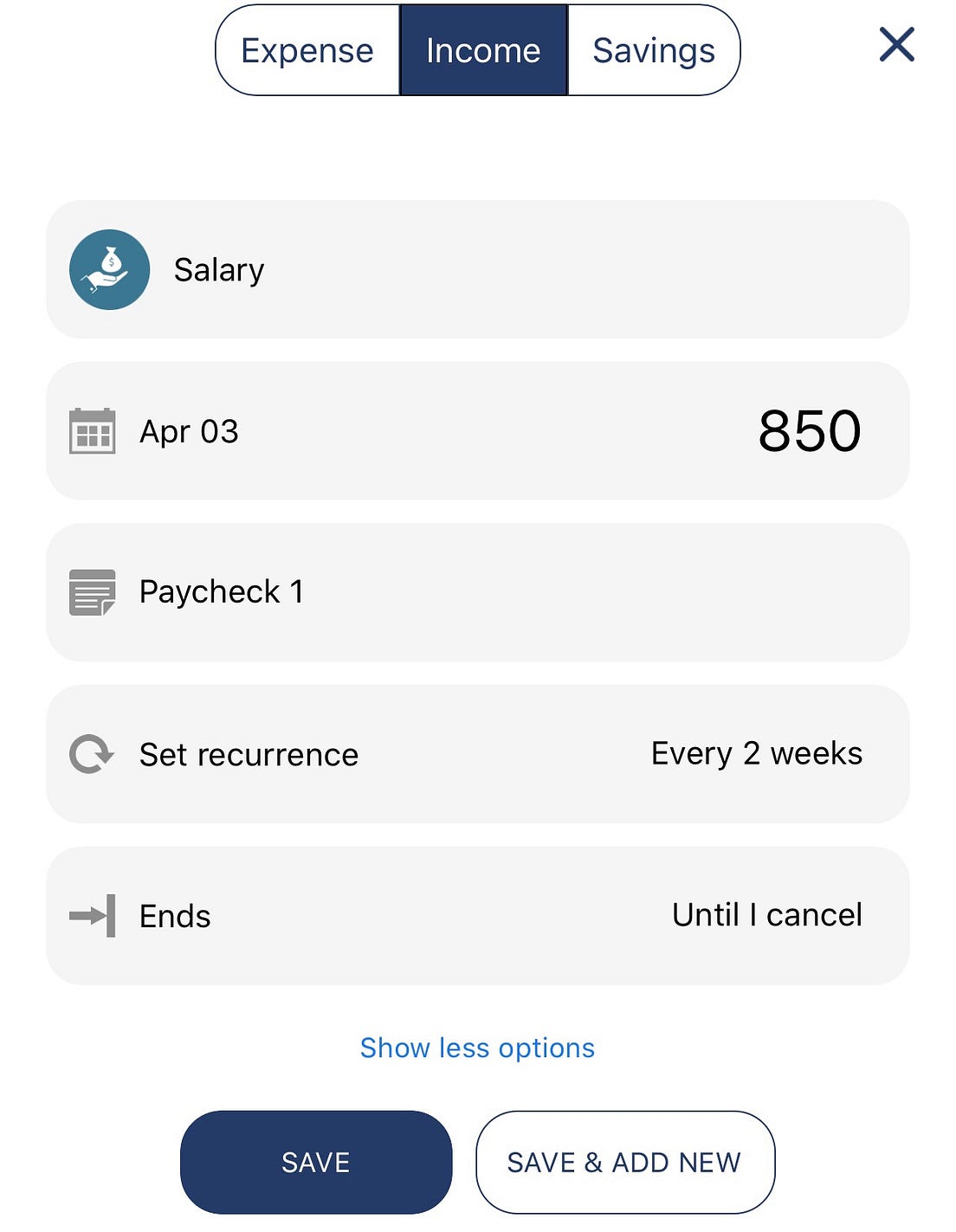Click the Show less options link
The width and height of the screenshot is (956, 1232).
click(477, 1048)
